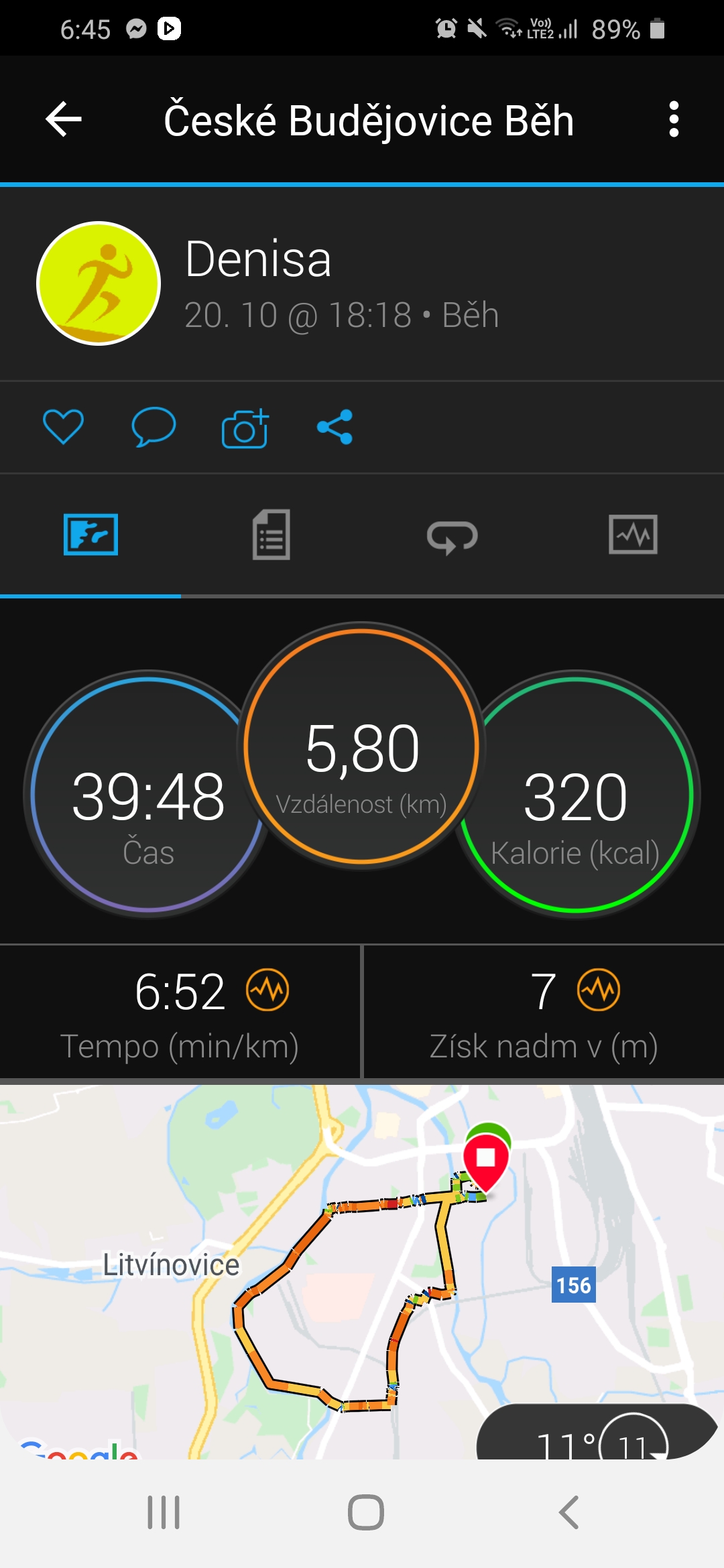
Task: Open the three-dot overflow menu
Action: click(x=674, y=119)
